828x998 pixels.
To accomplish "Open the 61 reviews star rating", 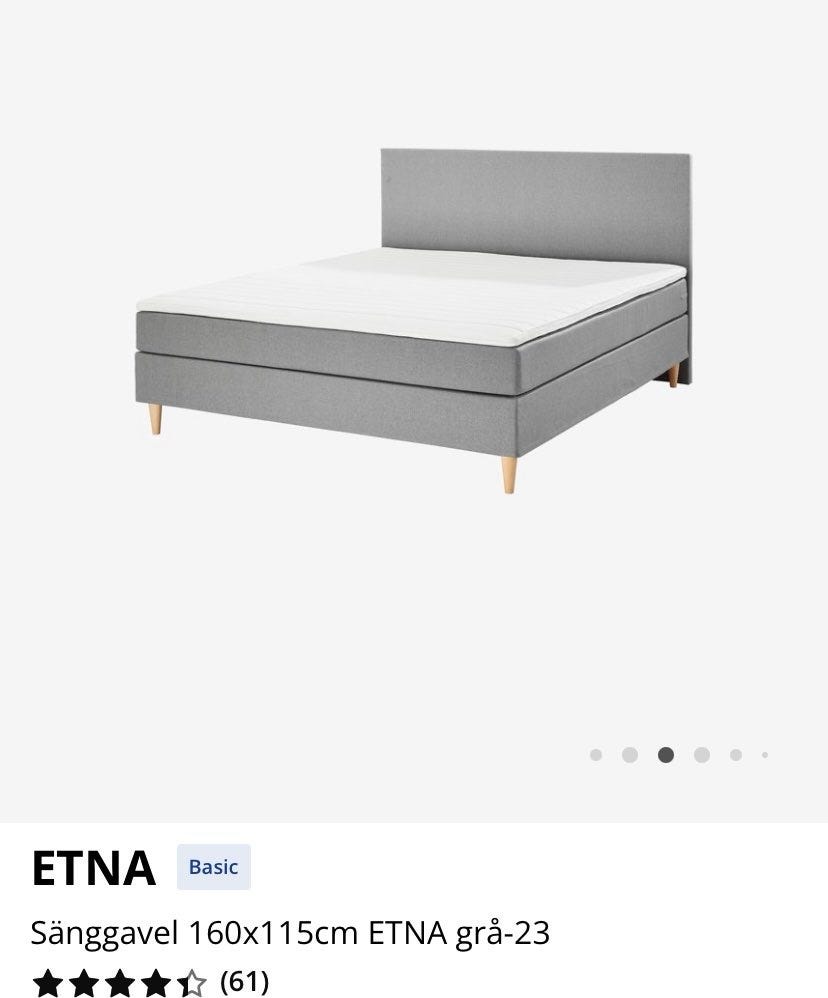I will tap(150, 981).
